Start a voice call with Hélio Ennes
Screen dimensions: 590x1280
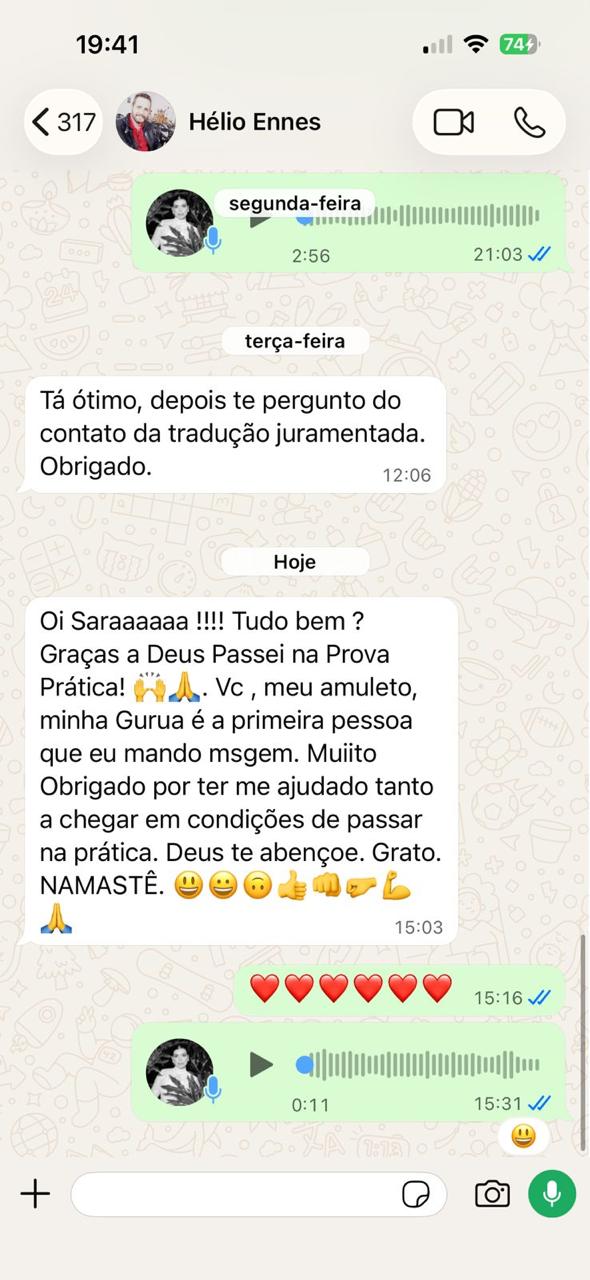coord(529,122)
